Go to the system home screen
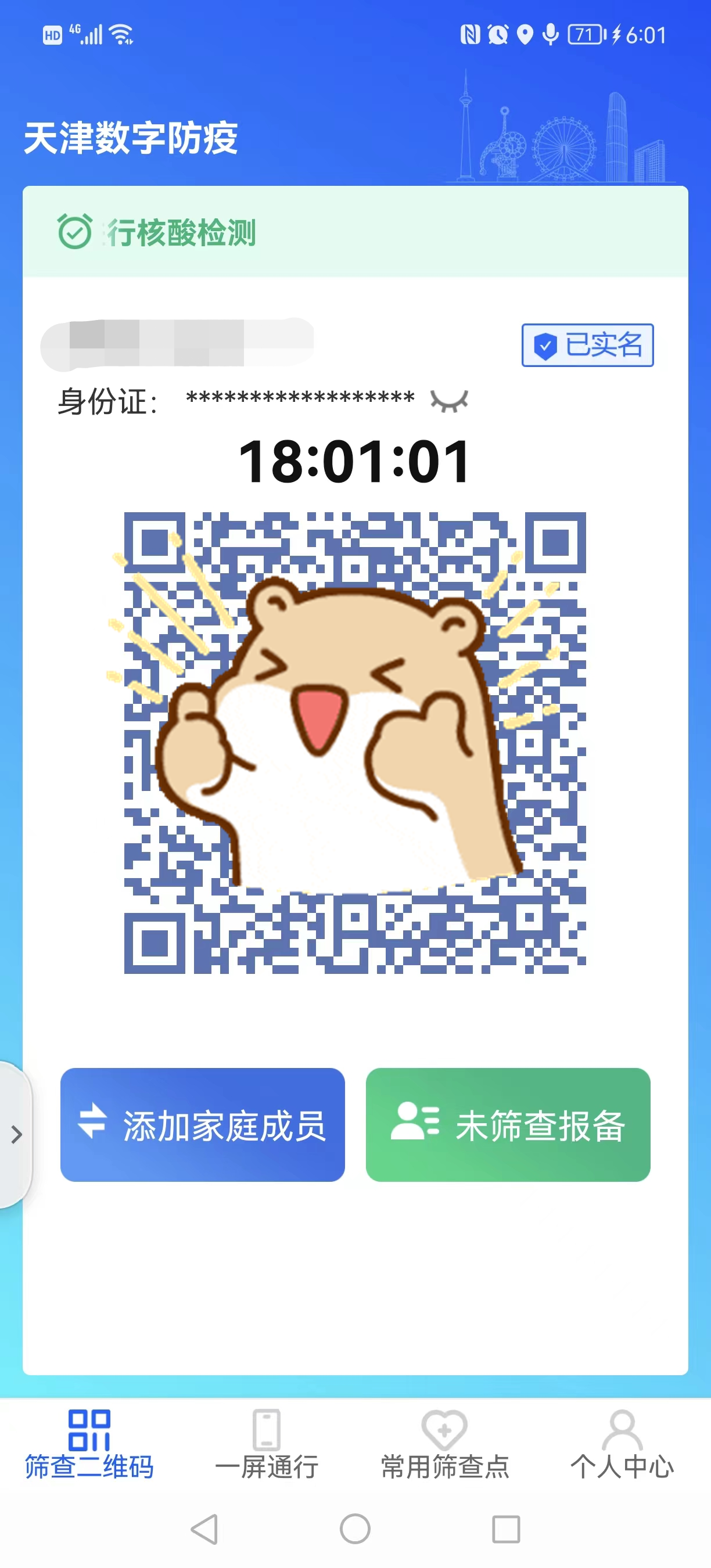 [x=355, y=1529]
